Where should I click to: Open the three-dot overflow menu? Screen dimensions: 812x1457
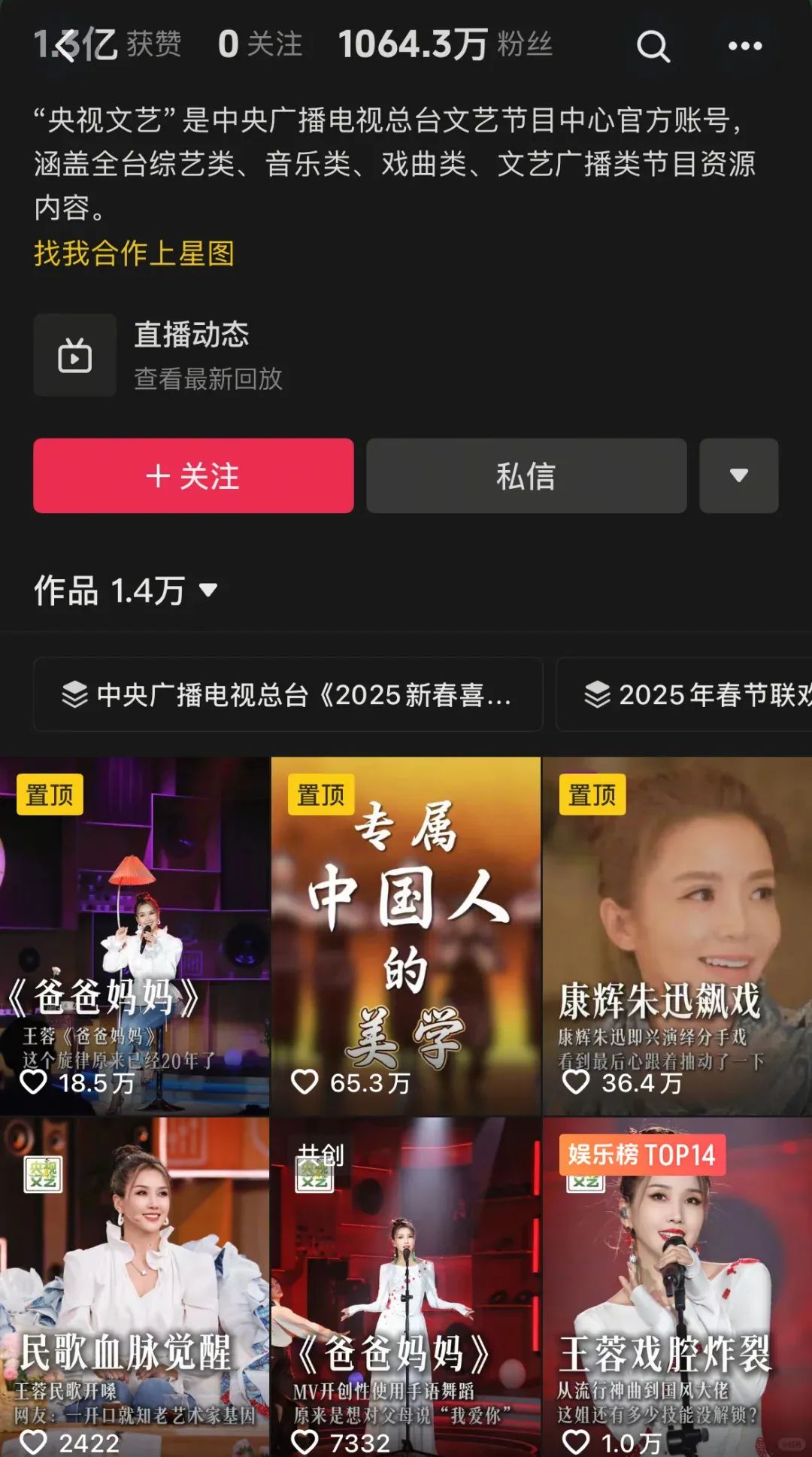tap(744, 47)
